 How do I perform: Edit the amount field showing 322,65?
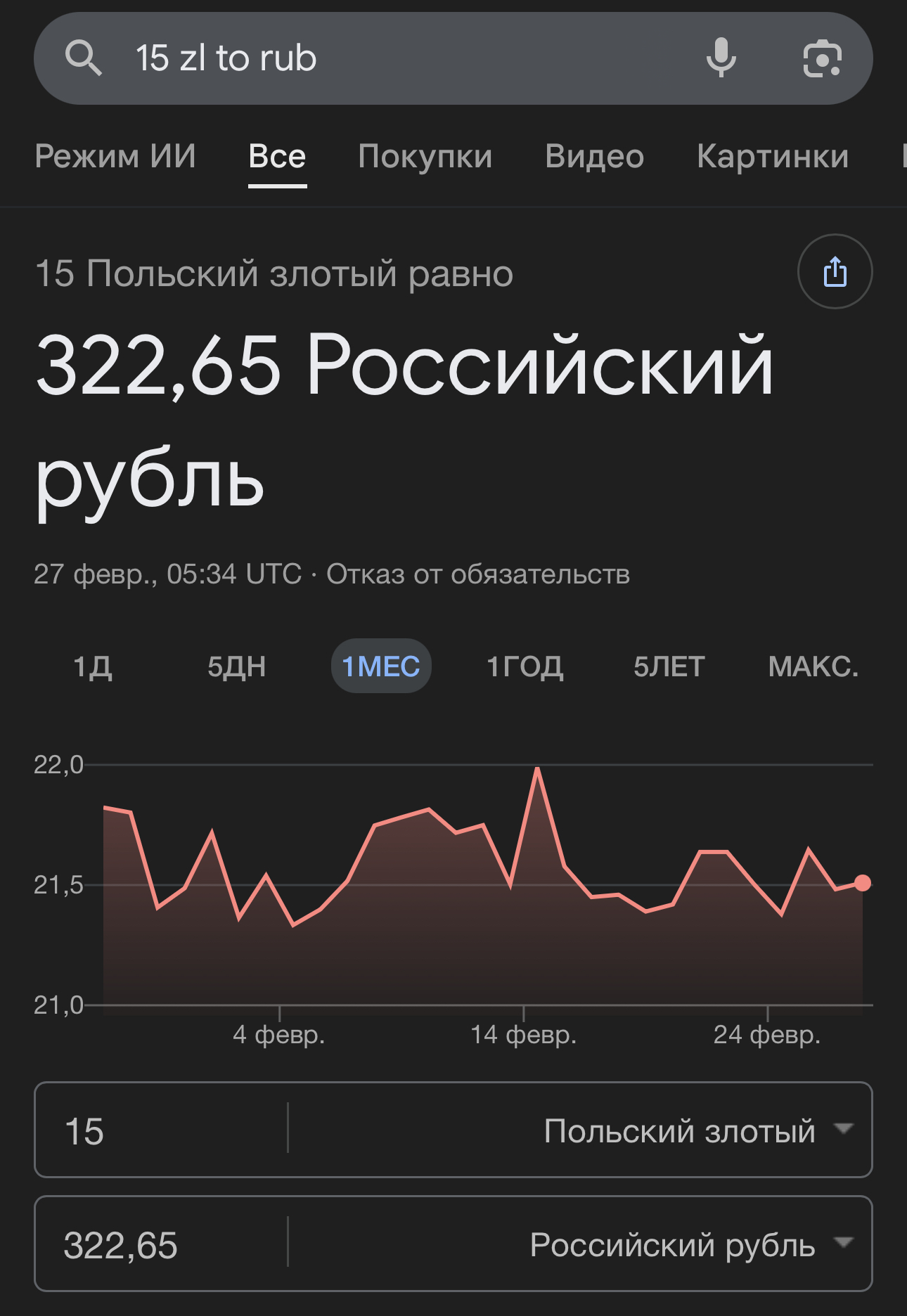pos(162,1244)
